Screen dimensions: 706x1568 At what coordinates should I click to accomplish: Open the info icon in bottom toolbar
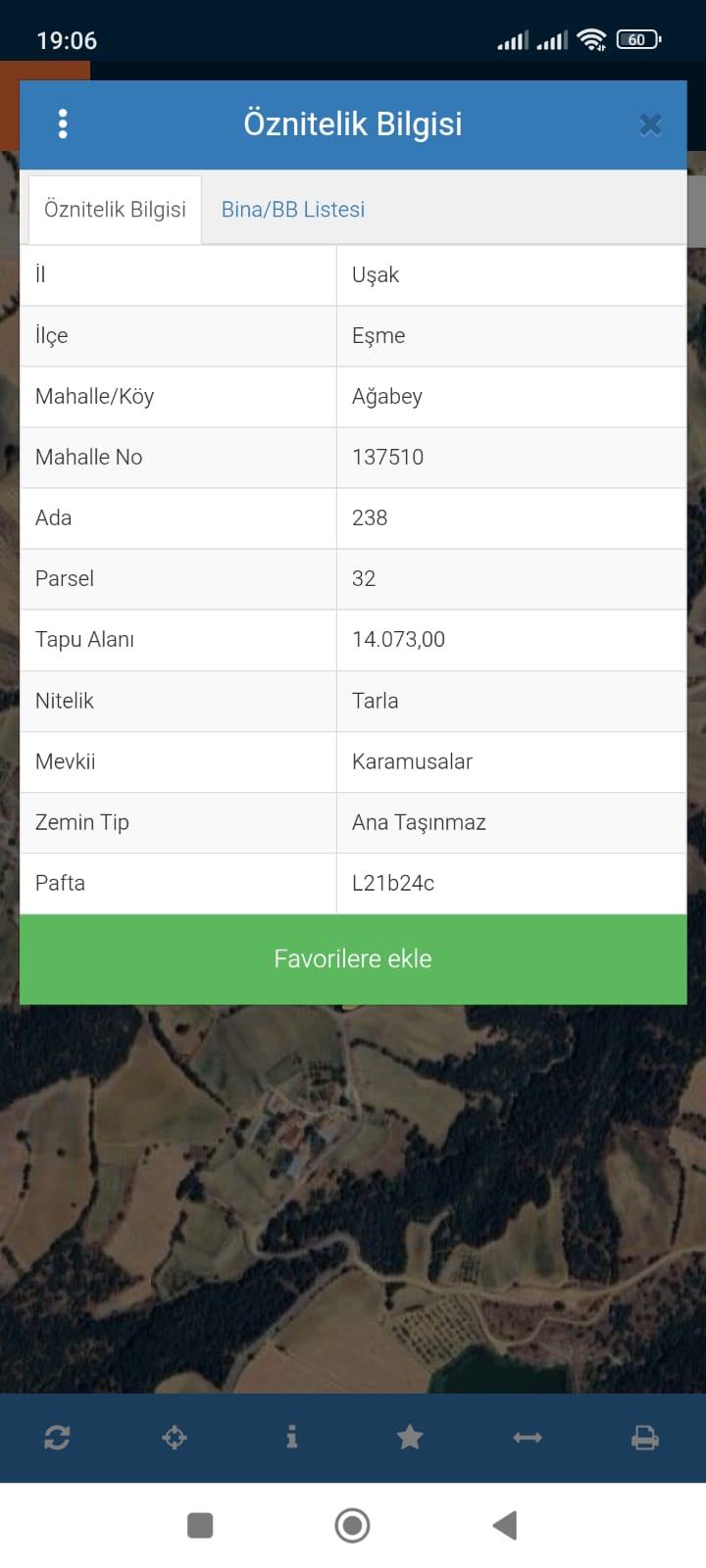click(291, 1438)
